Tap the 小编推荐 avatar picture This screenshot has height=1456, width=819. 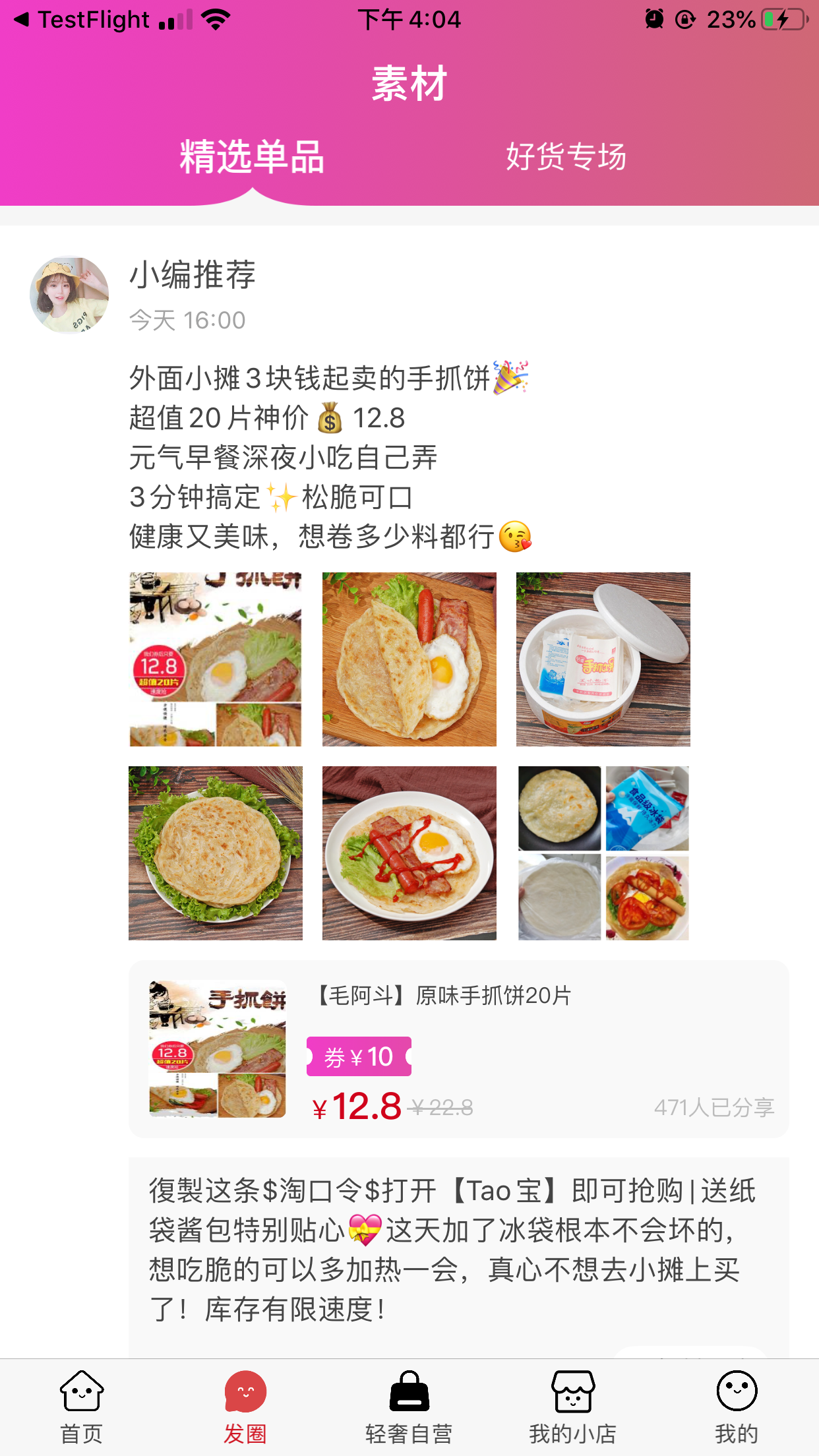click(x=68, y=294)
